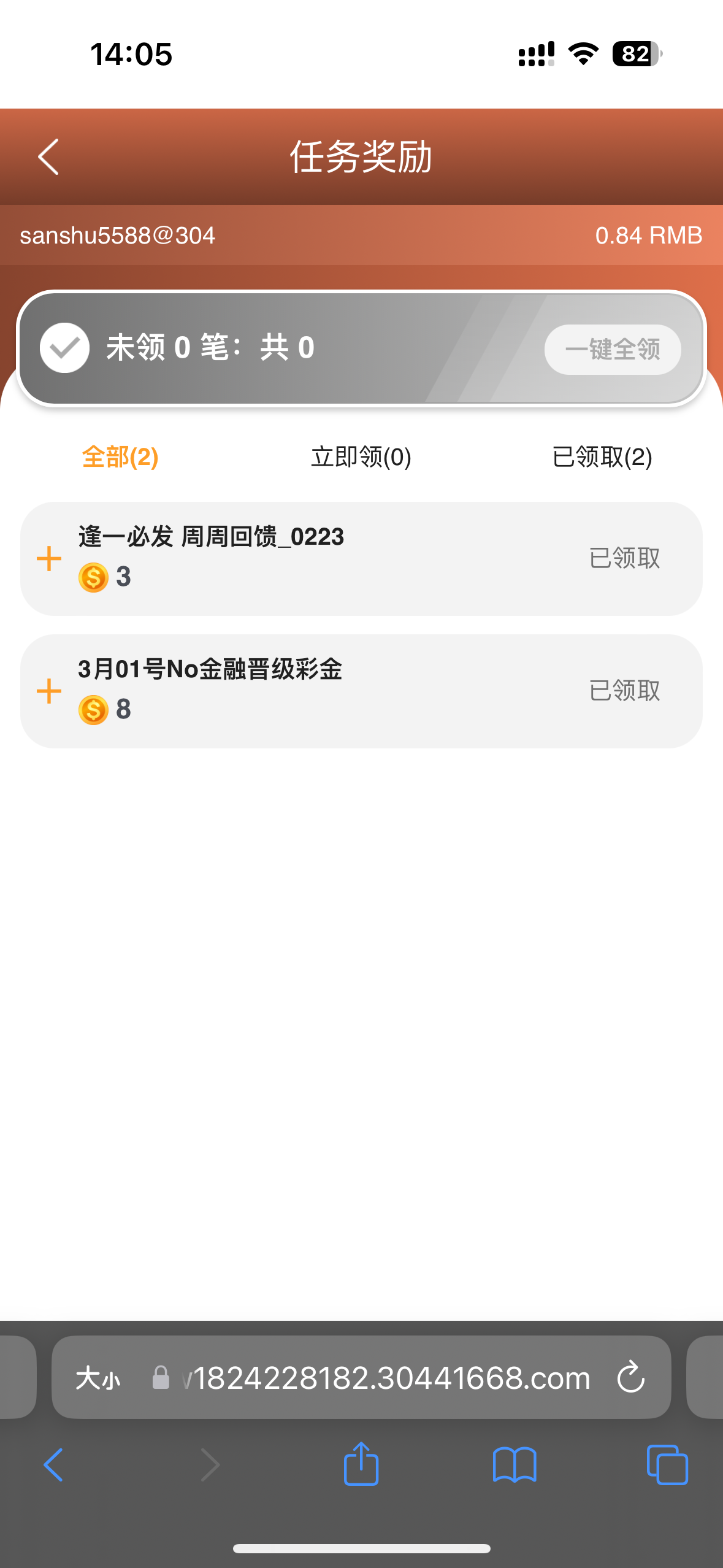Open the 大小 page settings menu
The width and height of the screenshot is (723, 1568).
pyautogui.click(x=98, y=1378)
